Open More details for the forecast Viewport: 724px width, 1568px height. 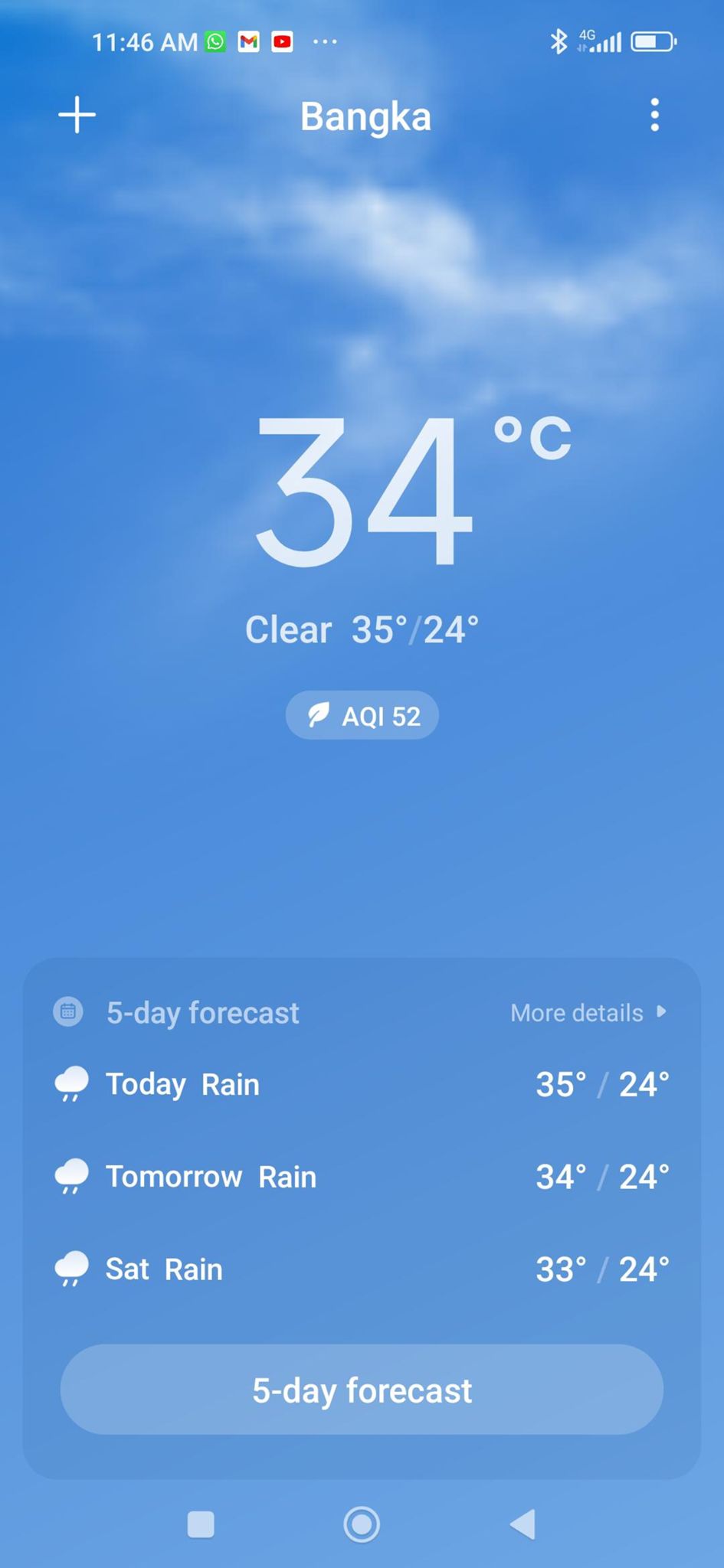point(588,1012)
